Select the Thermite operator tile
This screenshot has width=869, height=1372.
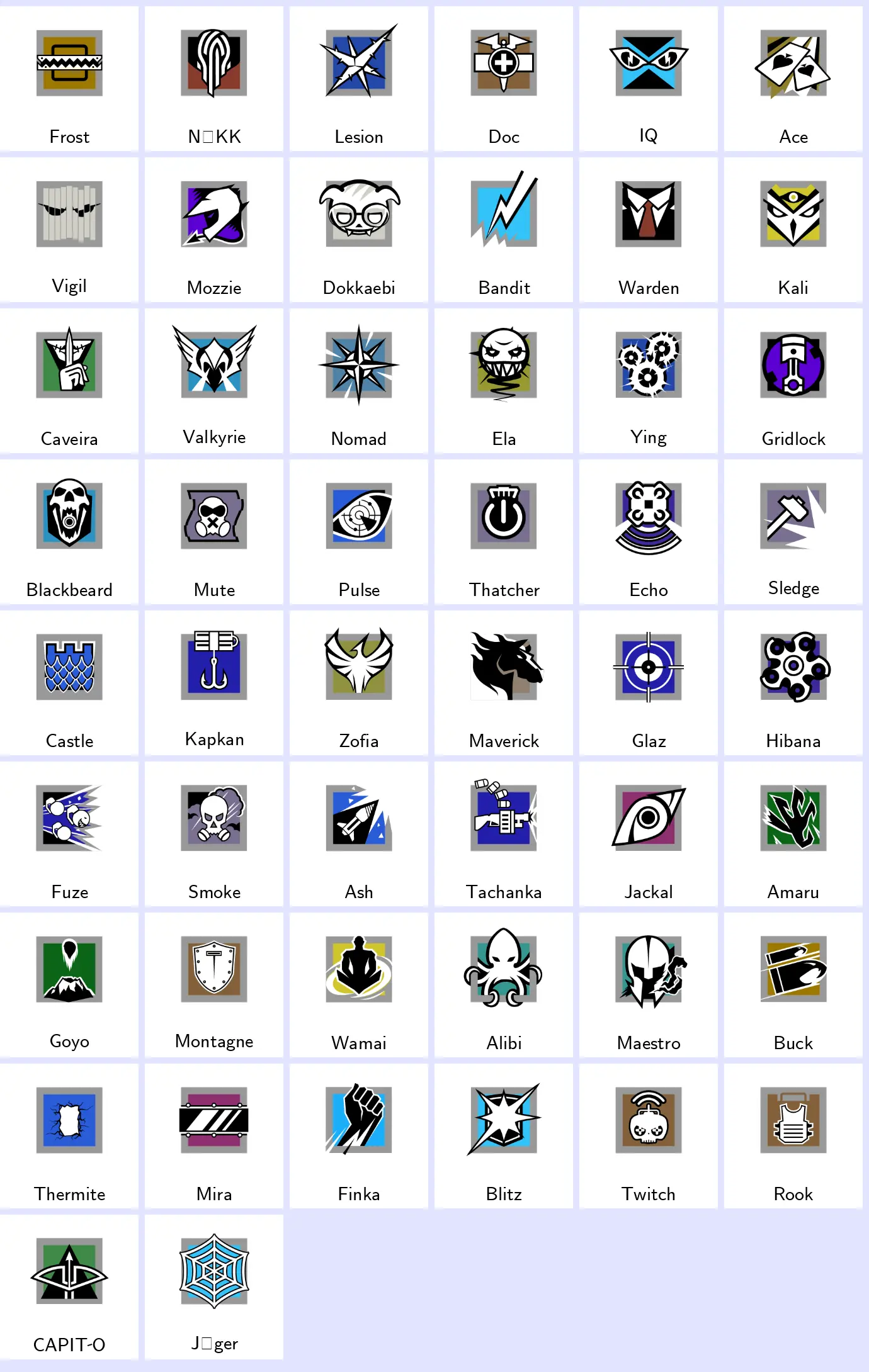coord(69,1136)
